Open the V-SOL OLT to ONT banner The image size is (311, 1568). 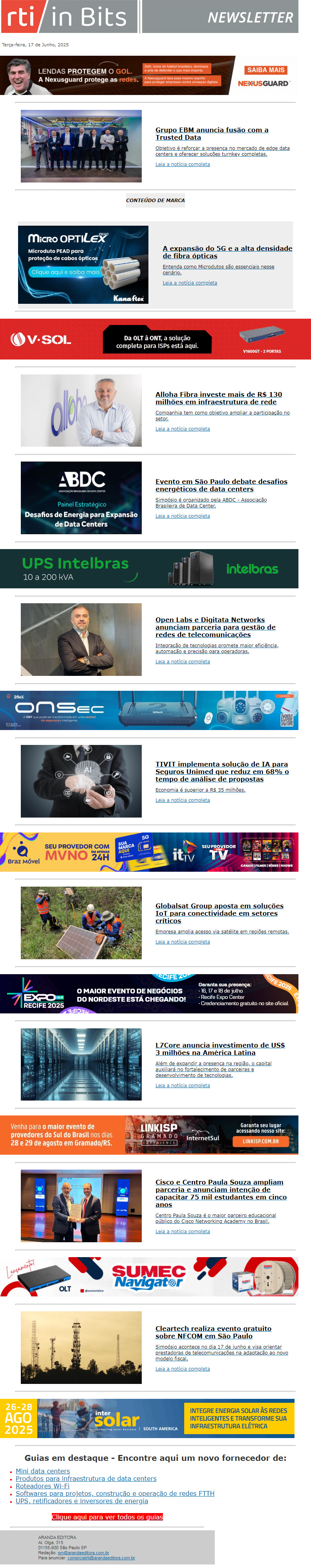155,340
